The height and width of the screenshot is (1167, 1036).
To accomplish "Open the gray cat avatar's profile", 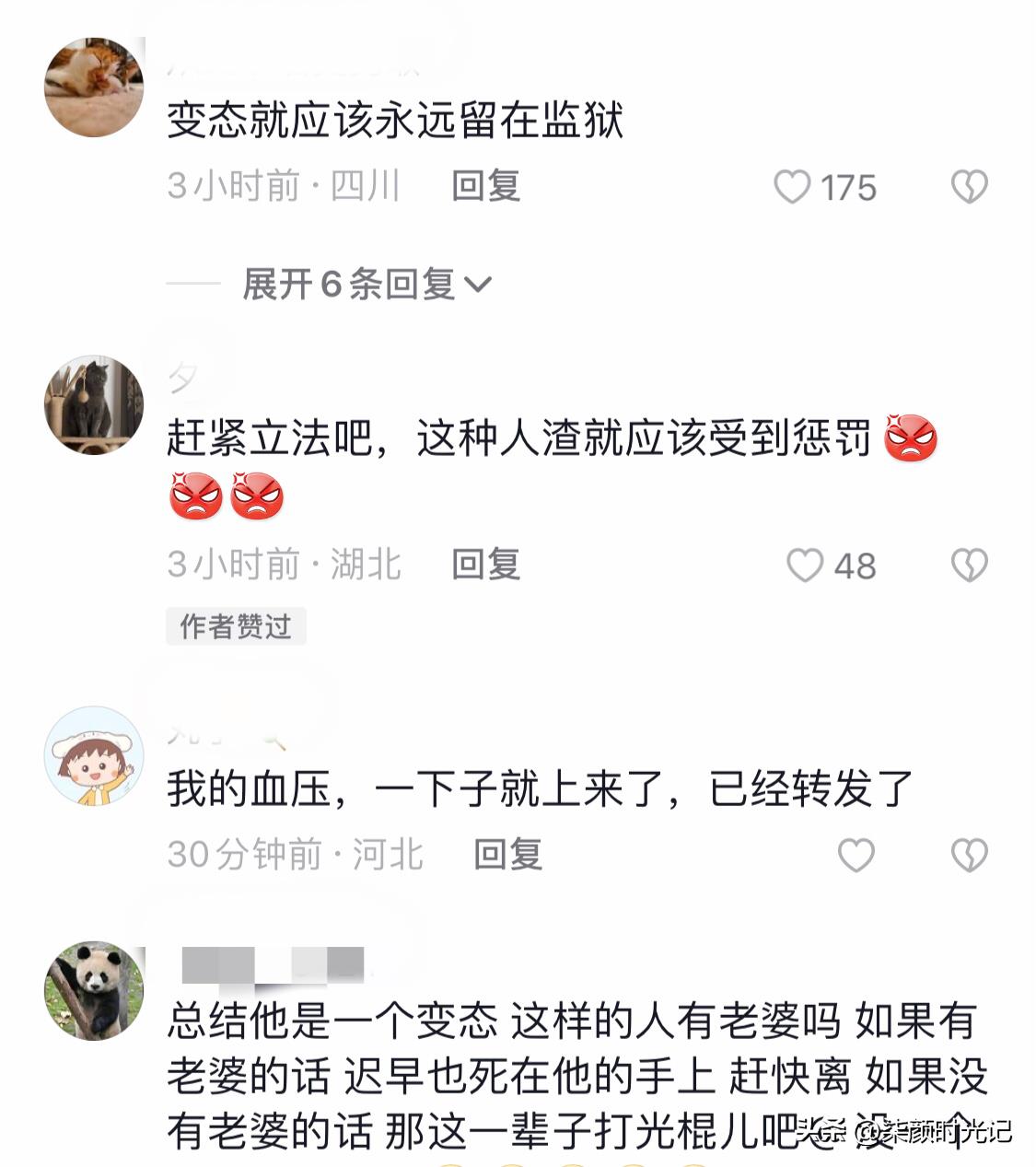I will pyautogui.click(x=94, y=405).
